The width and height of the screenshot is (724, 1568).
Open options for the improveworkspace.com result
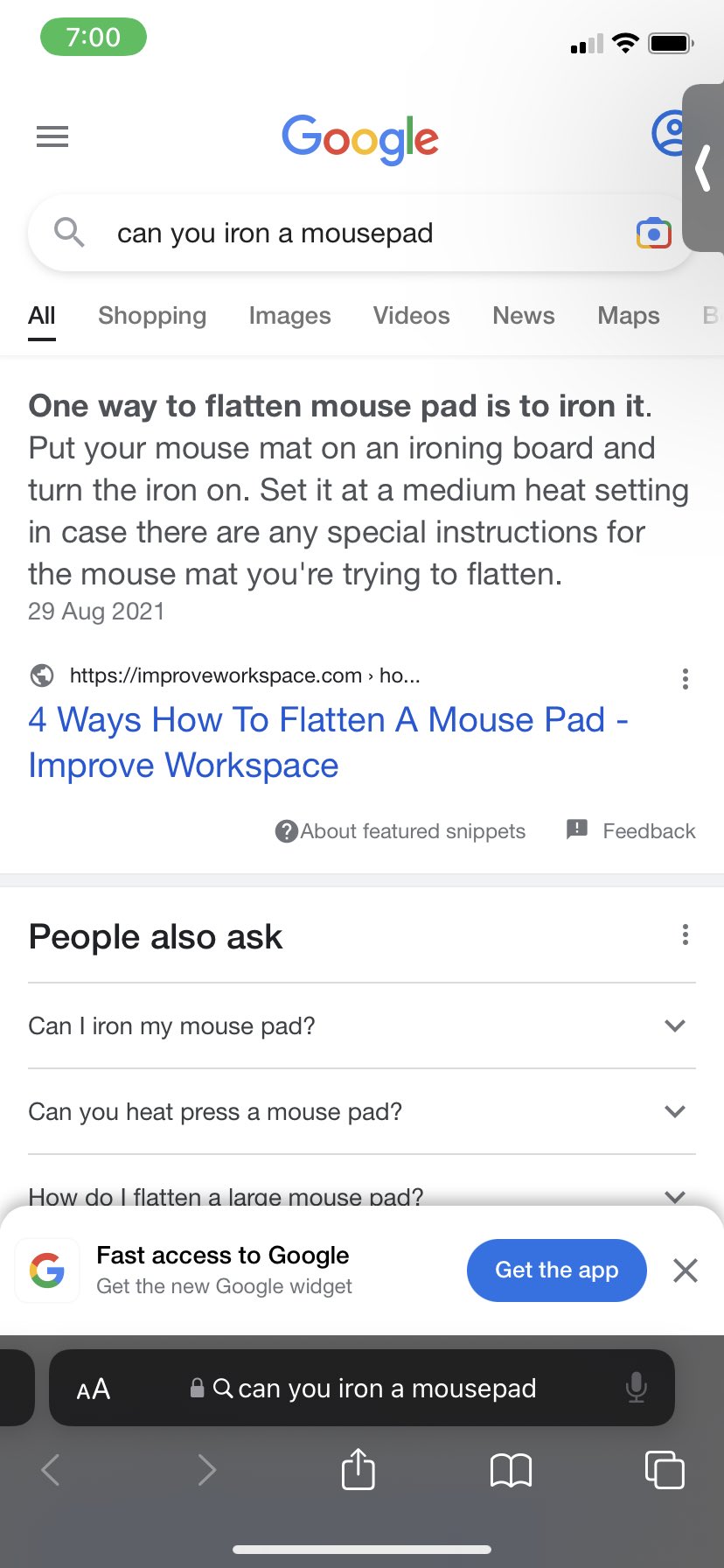click(685, 679)
